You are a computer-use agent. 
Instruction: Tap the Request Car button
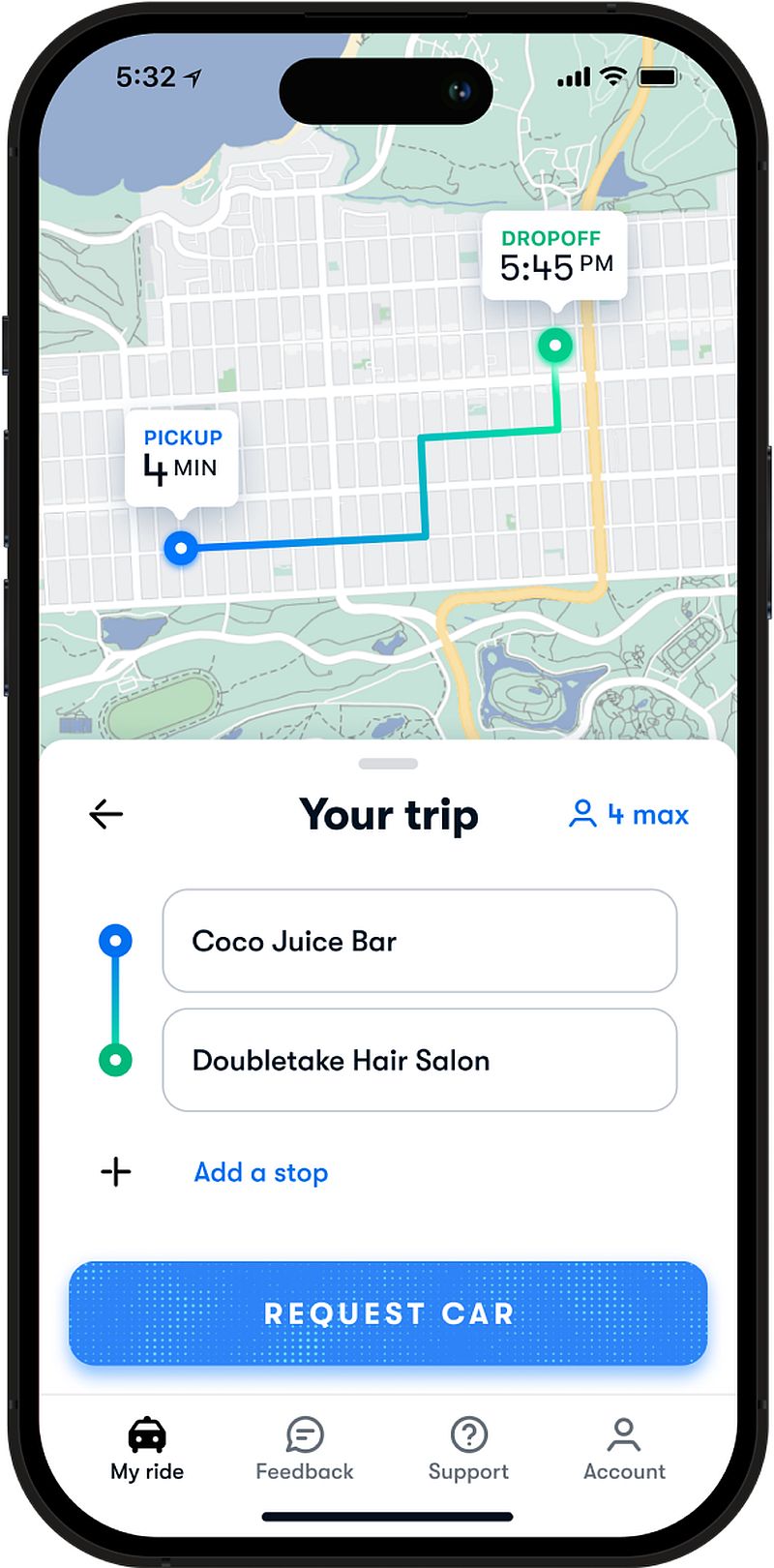[388, 1313]
